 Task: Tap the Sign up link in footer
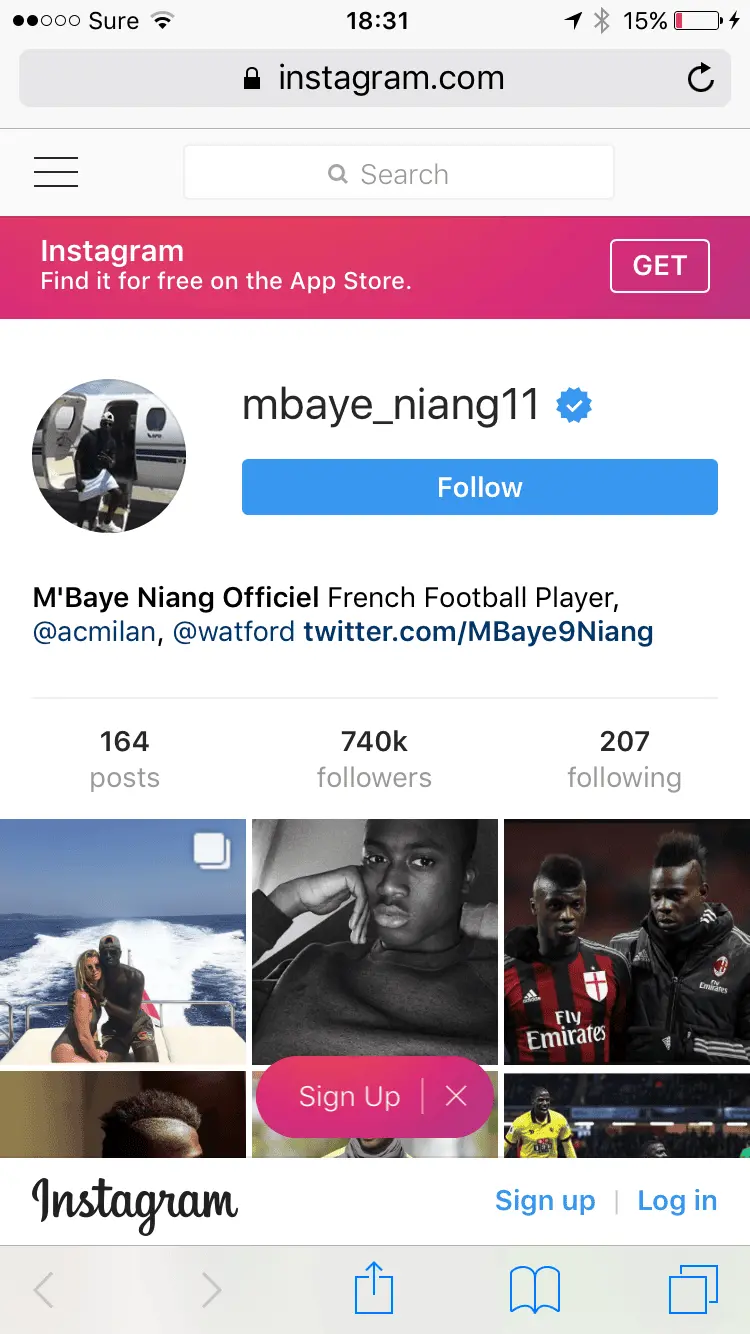[544, 1201]
